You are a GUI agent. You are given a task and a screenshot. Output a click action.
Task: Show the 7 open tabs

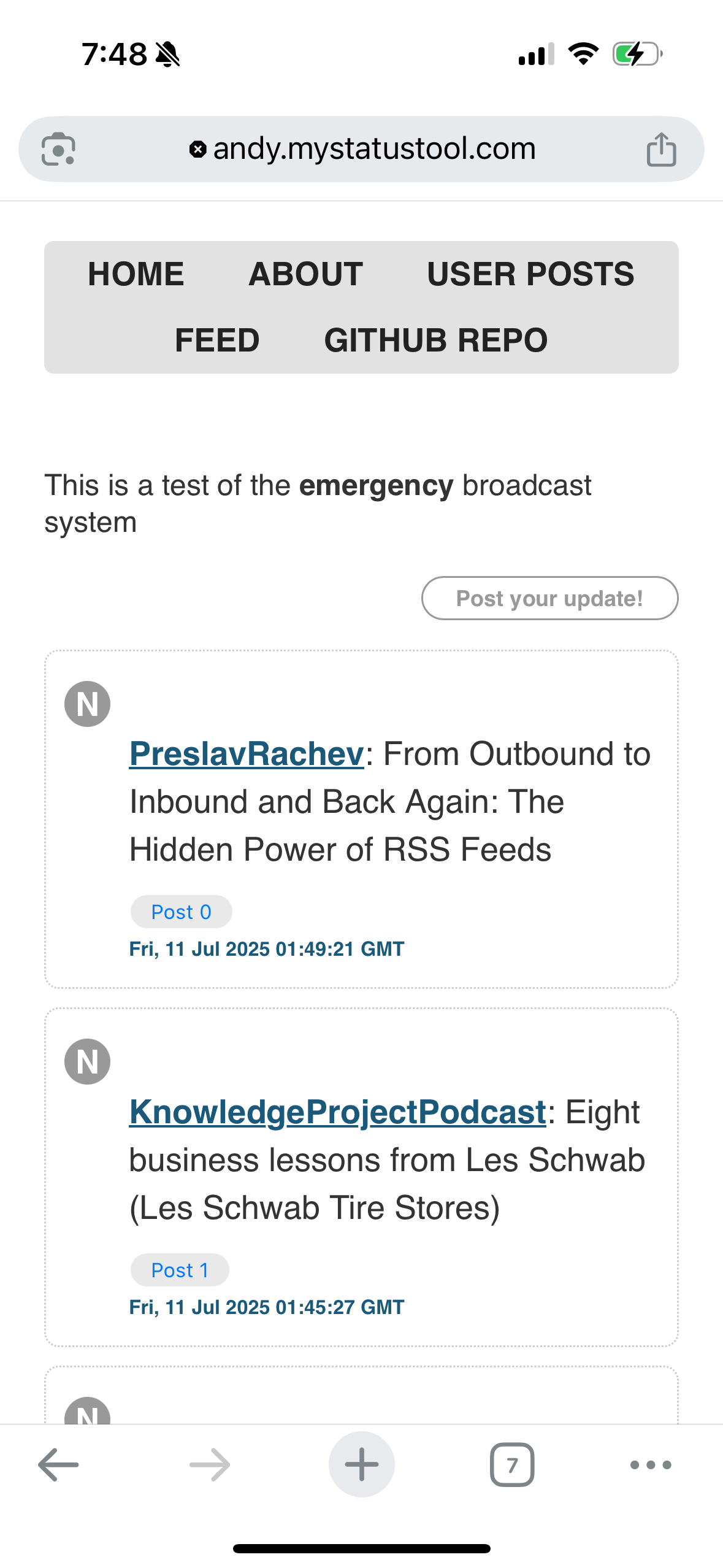(x=512, y=1464)
